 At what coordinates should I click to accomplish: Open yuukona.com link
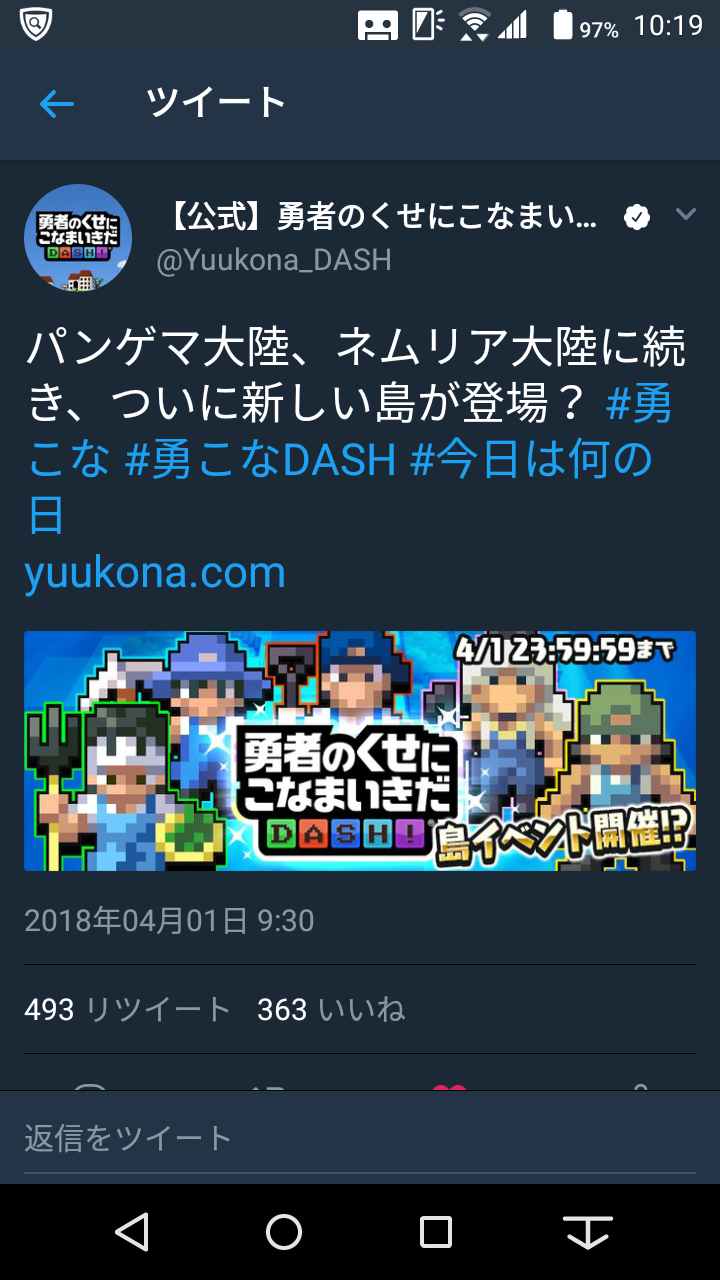(155, 573)
